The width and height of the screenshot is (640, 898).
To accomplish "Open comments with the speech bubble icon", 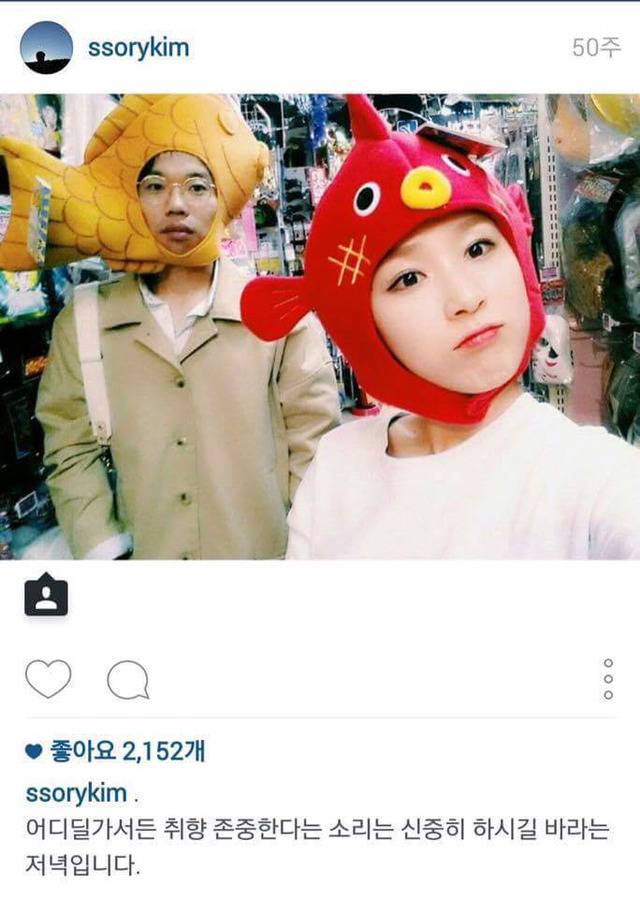I will pos(127,681).
